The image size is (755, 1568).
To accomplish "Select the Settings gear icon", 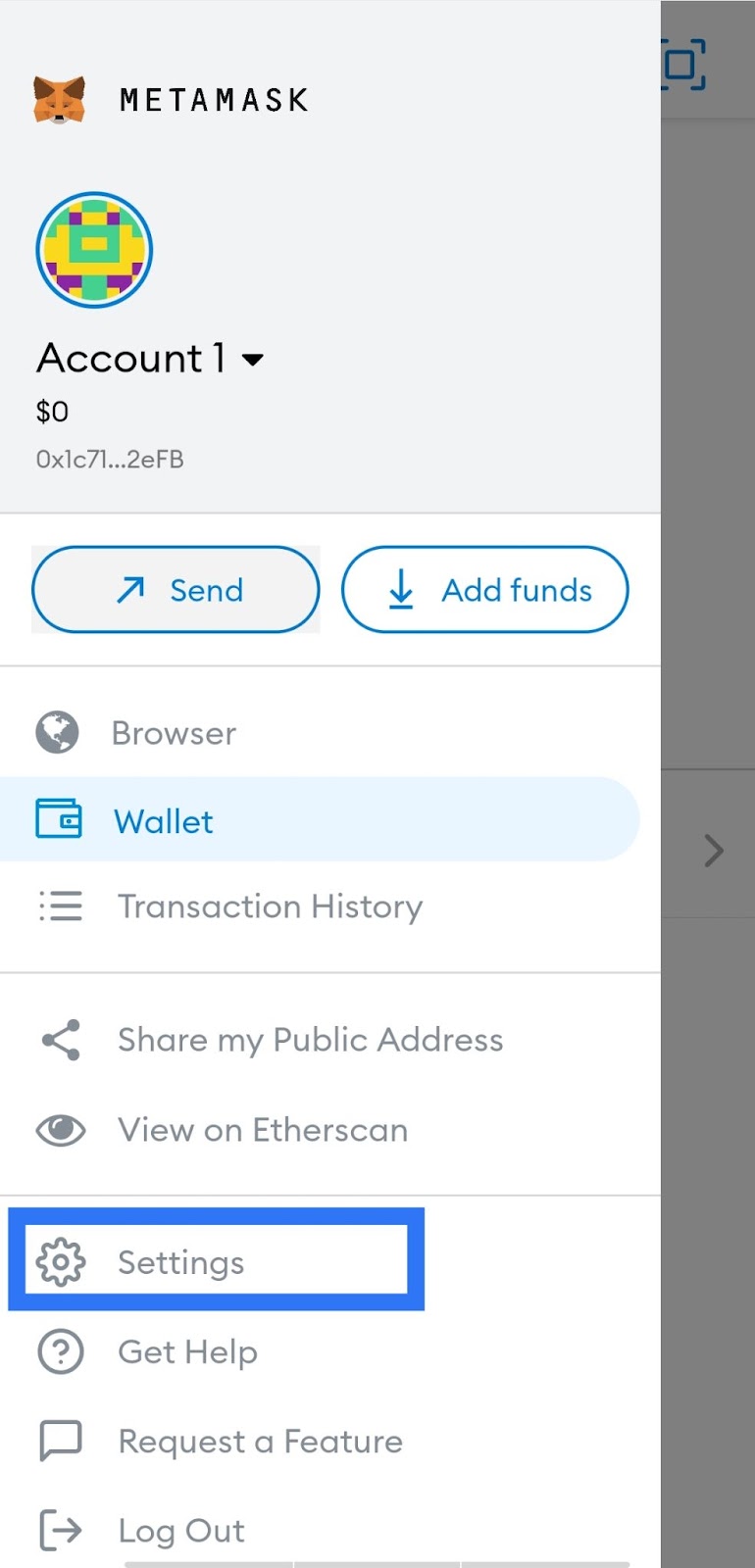I will click(61, 1262).
